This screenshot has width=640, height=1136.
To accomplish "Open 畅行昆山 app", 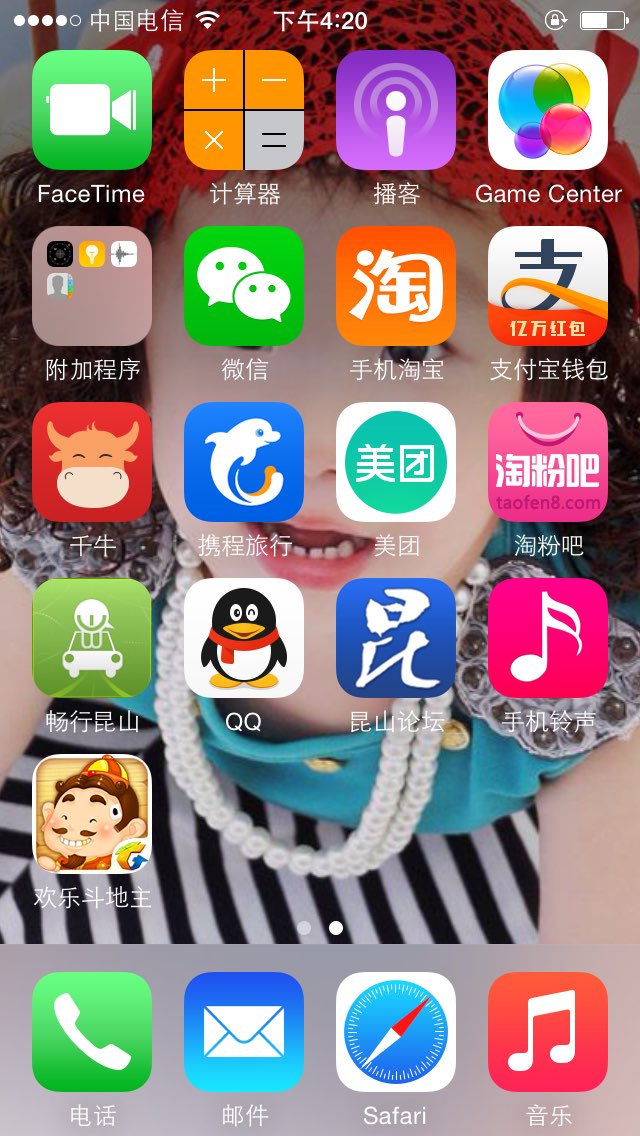I will point(92,638).
